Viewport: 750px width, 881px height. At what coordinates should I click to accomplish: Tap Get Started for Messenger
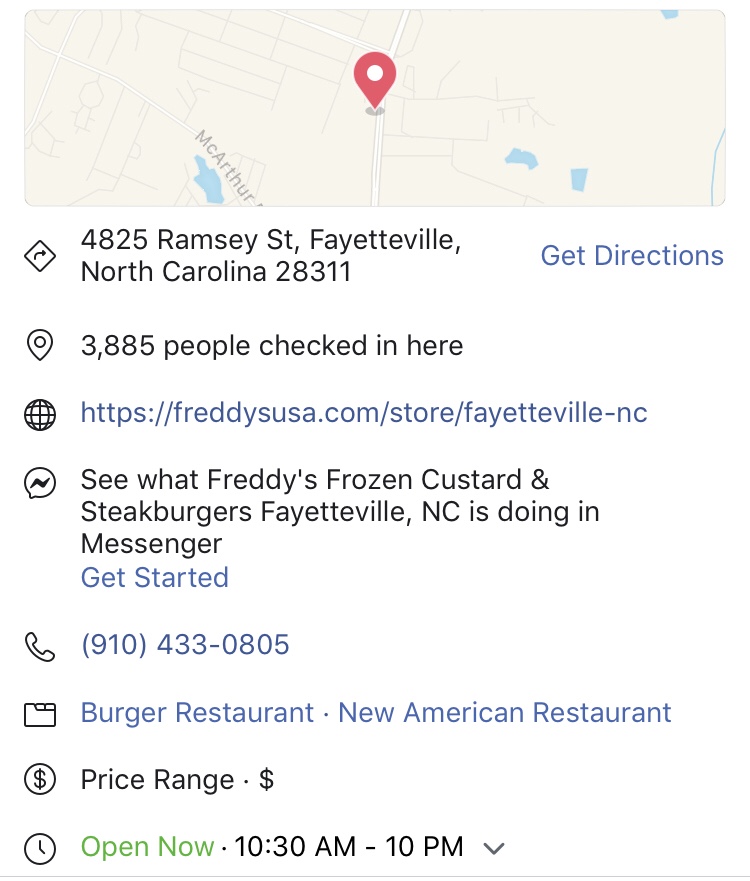pyautogui.click(x=155, y=577)
